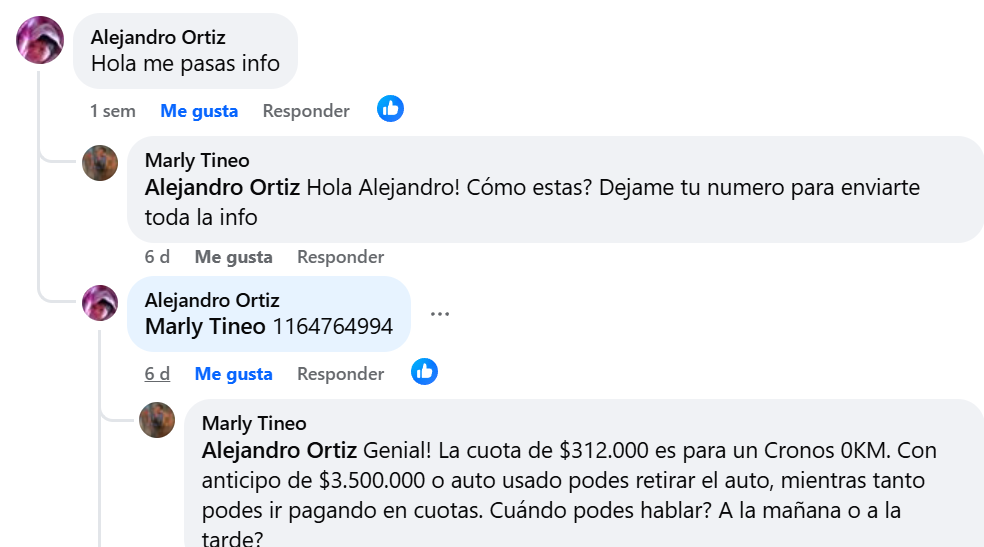Open like reactions on Alejandro's first comment

[x=390, y=109]
